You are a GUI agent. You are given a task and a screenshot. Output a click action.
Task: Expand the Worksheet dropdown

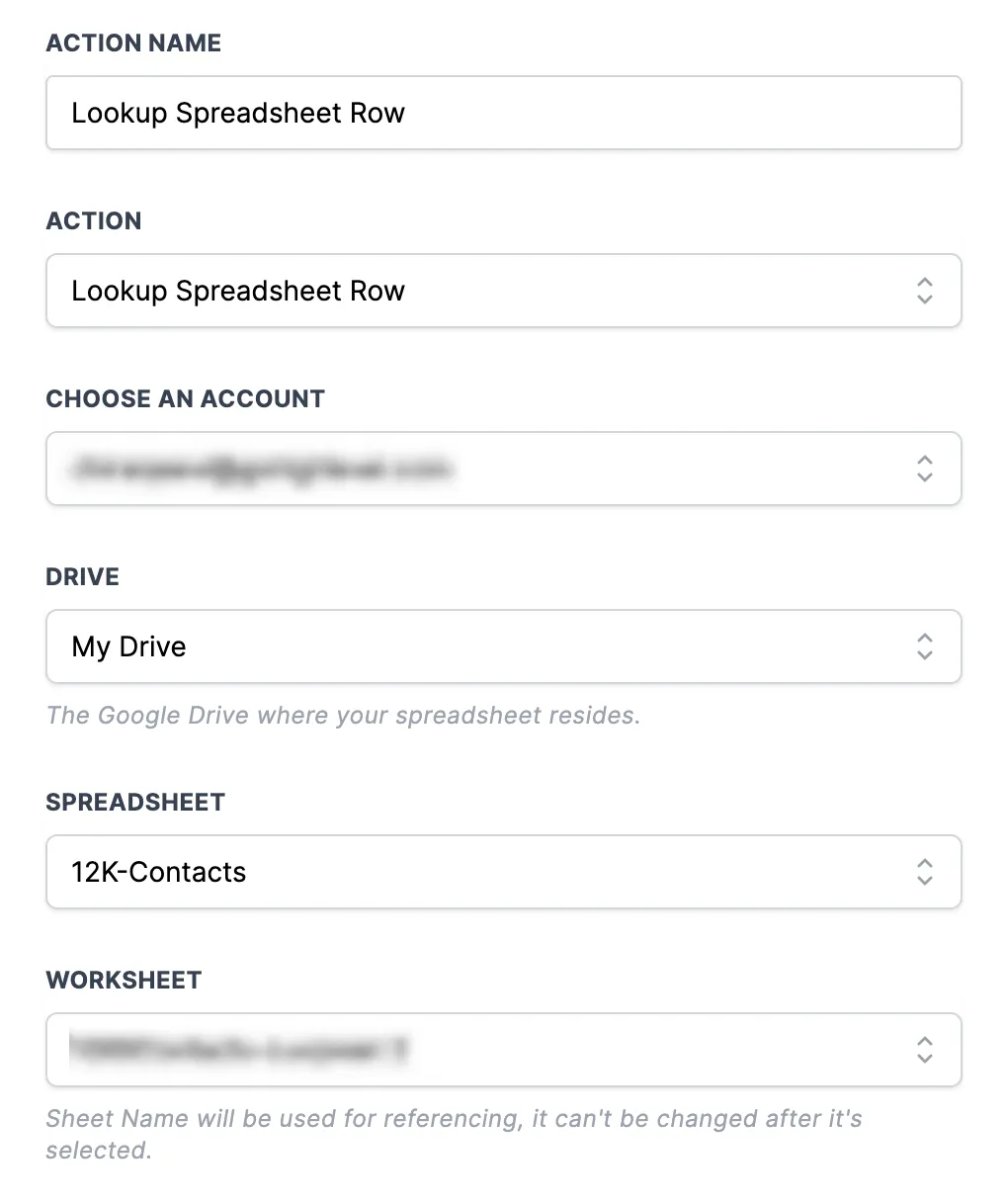(x=504, y=1050)
